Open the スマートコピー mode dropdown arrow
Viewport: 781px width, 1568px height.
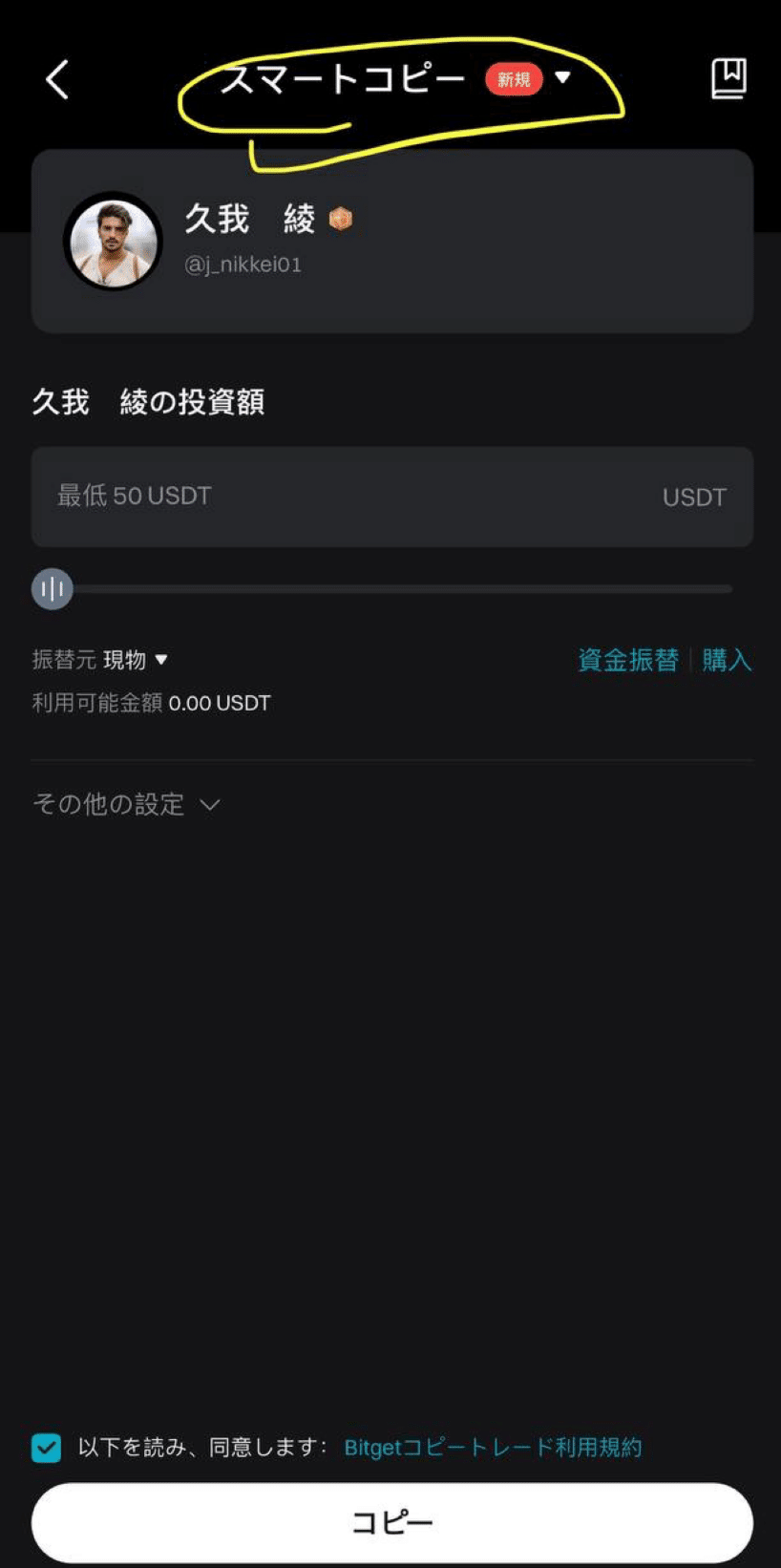563,80
